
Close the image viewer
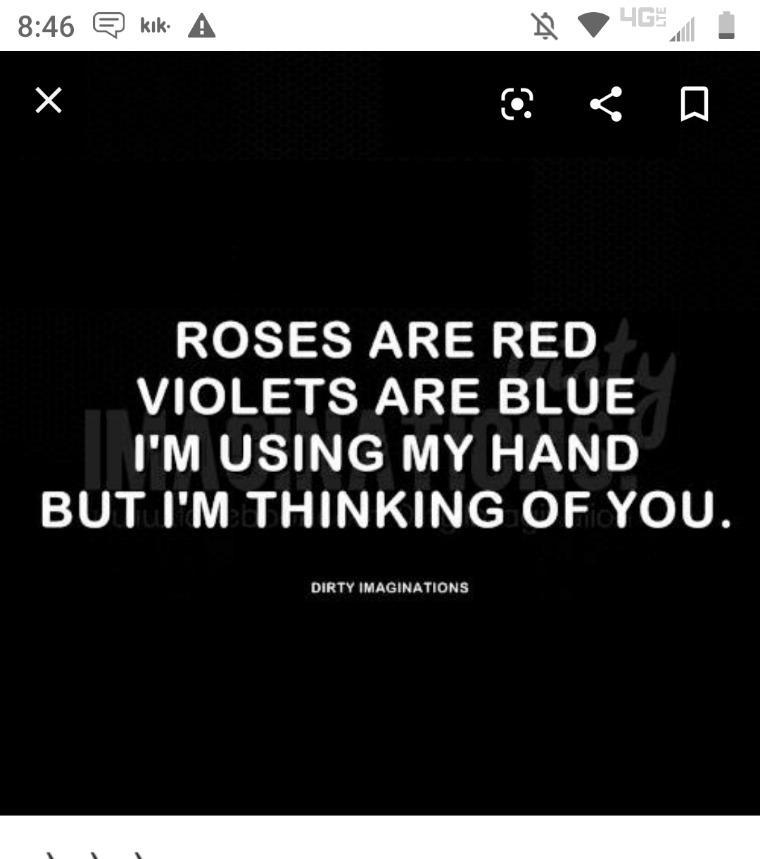pos(48,100)
